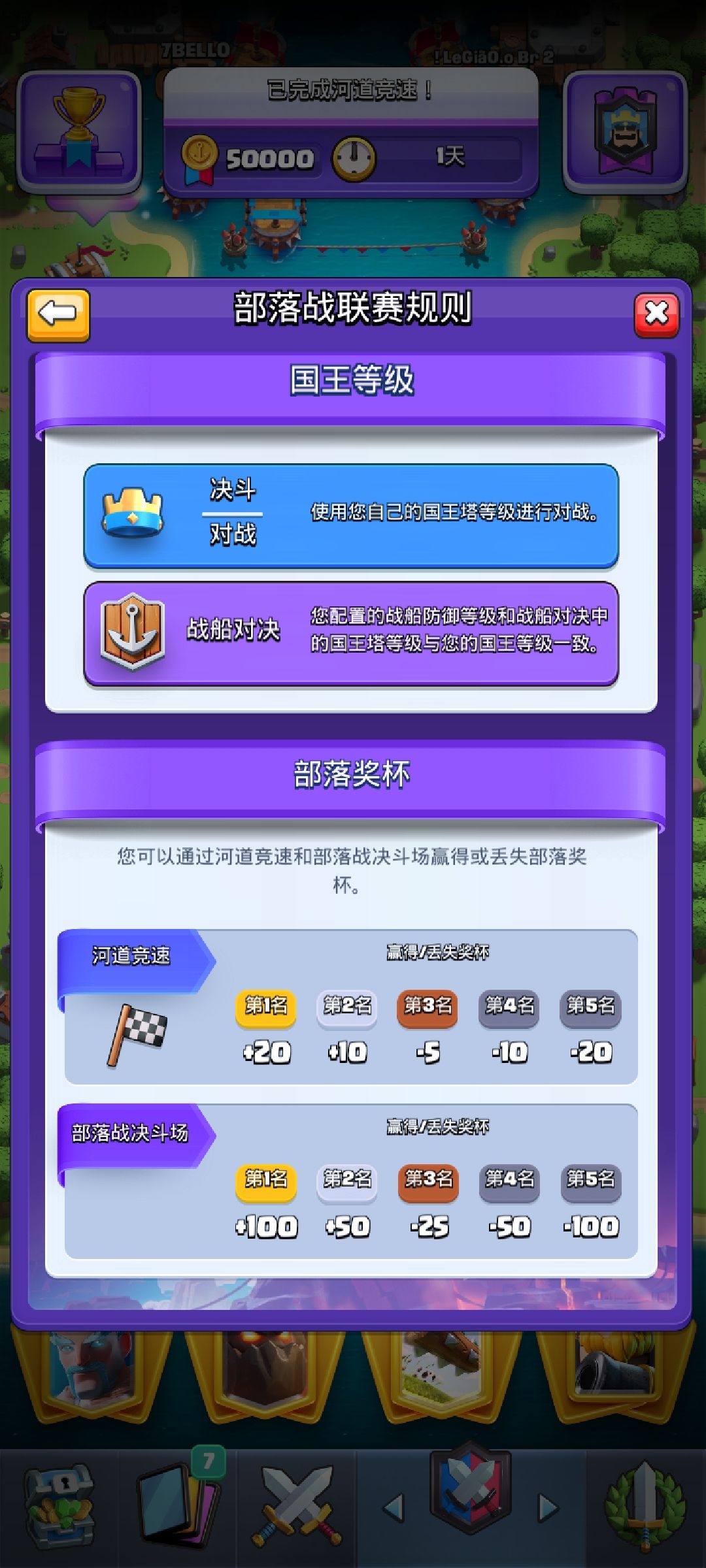Select the purple boat battle rule card
Screen dimensions: 706x1568
click(353, 637)
